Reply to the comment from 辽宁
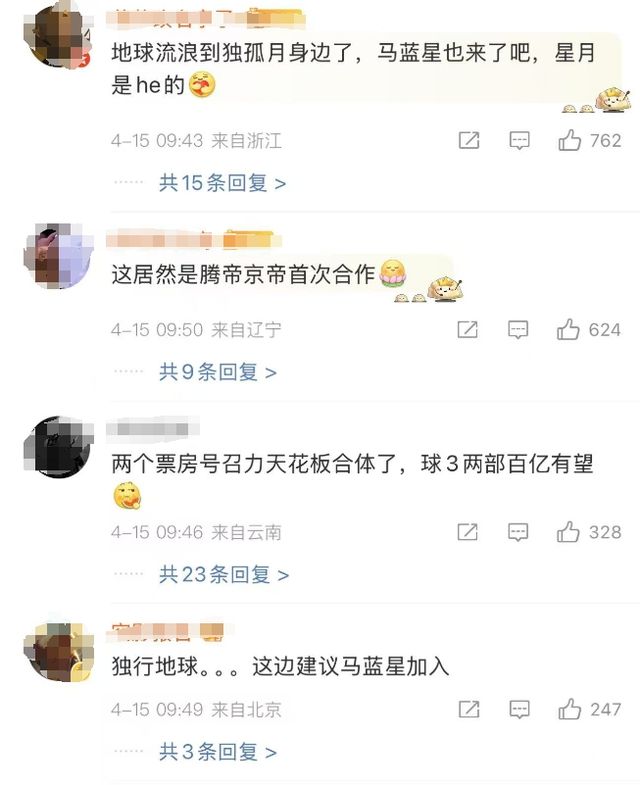640x785 pixels. (519, 329)
